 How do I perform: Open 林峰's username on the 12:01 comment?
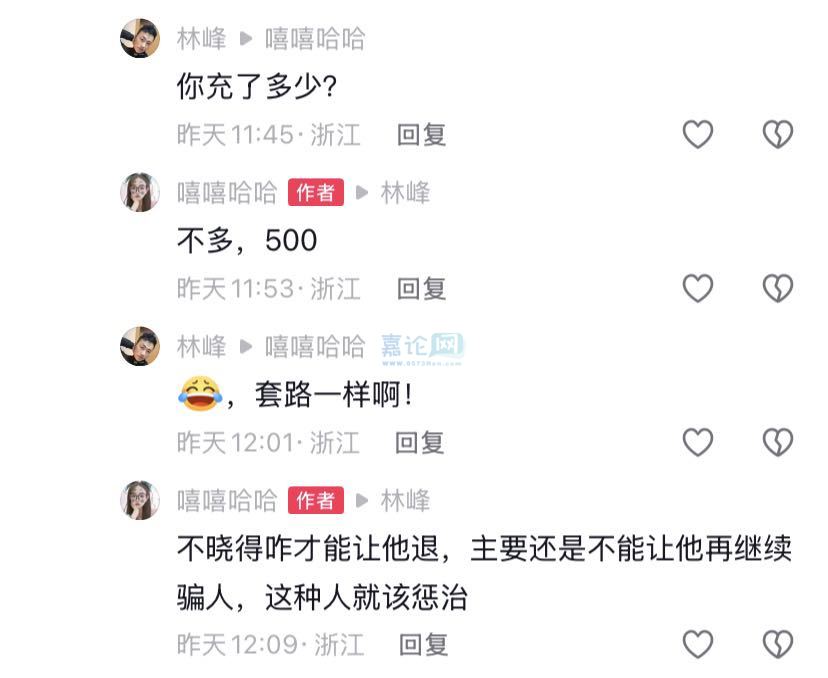point(201,347)
